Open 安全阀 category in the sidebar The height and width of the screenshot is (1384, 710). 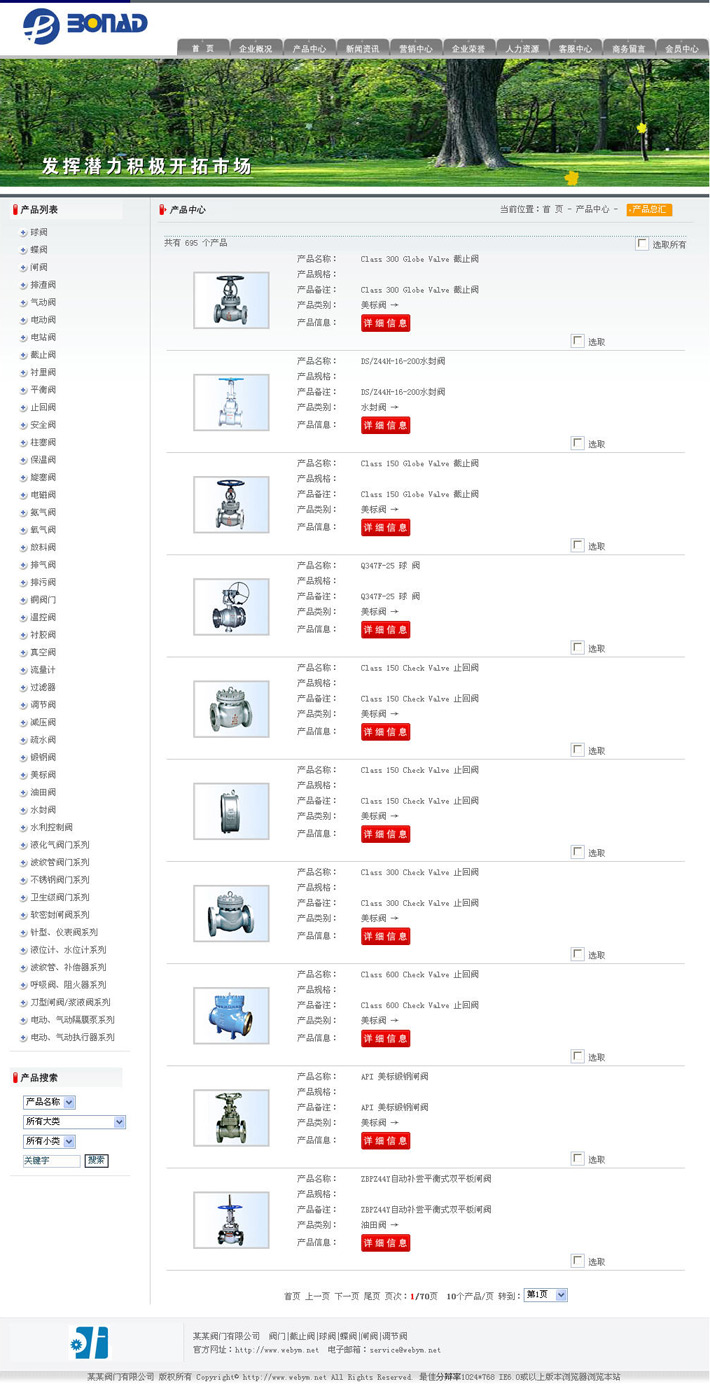tap(42, 425)
